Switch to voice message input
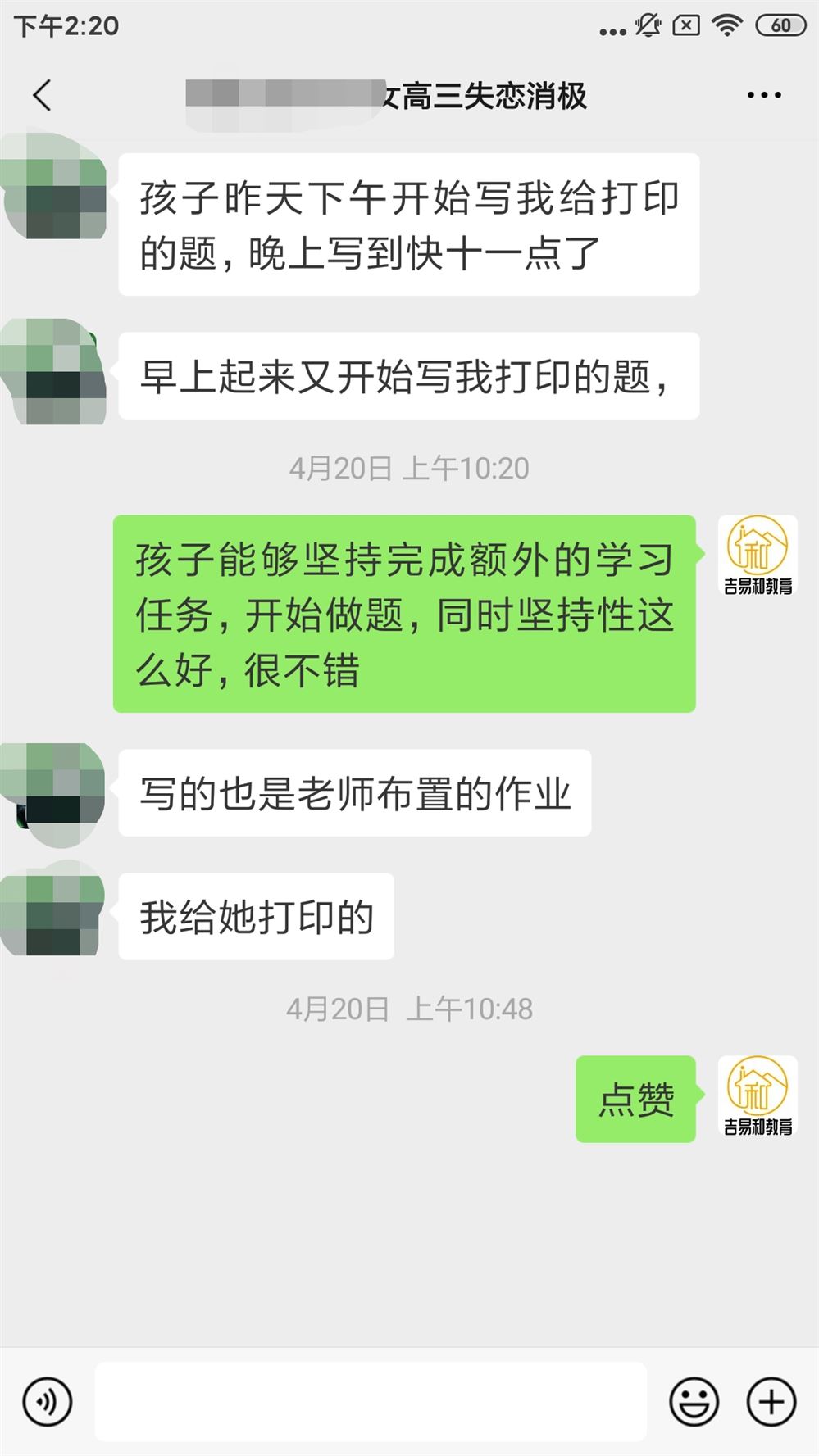The width and height of the screenshot is (819, 1456). tap(48, 1402)
